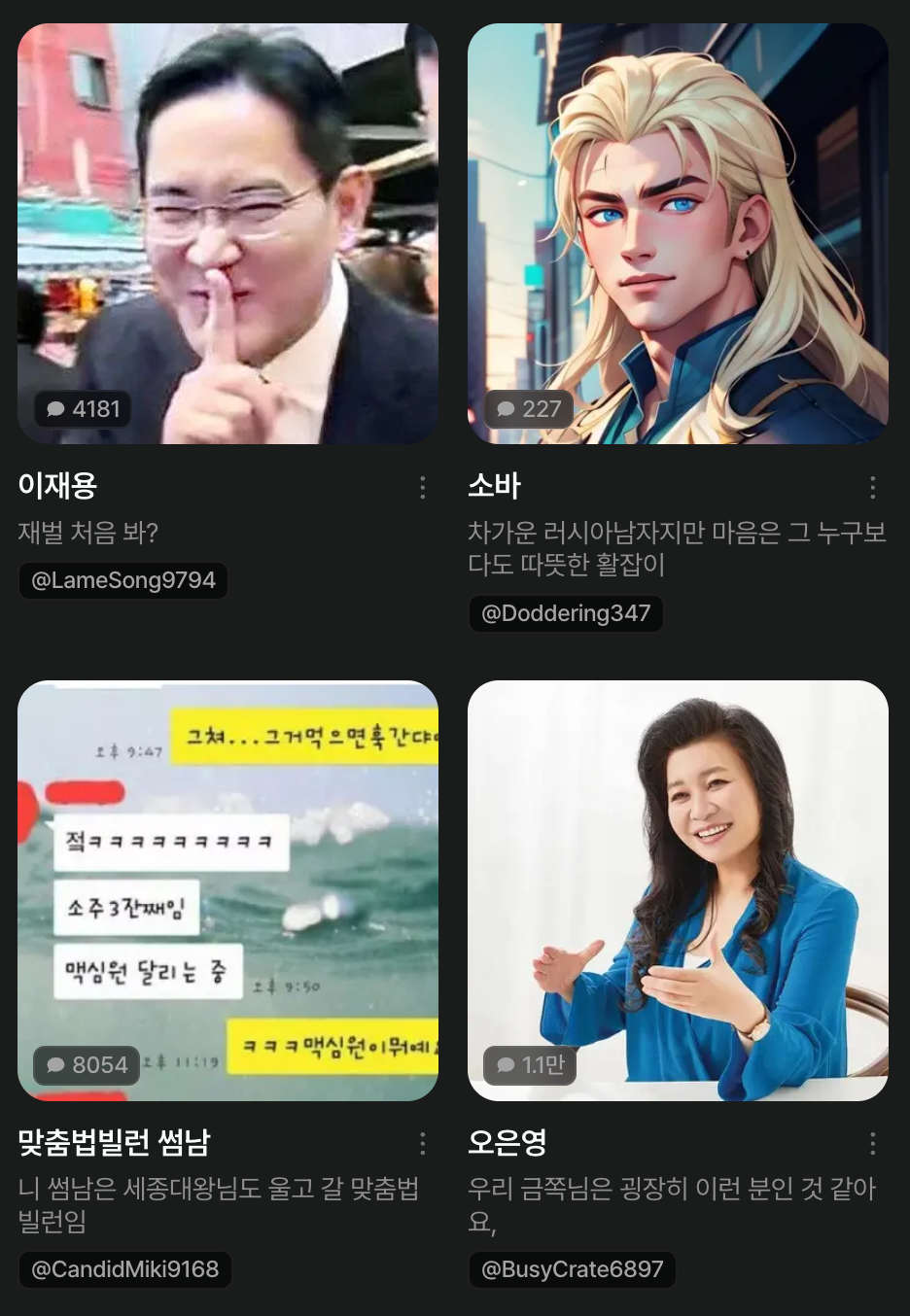View creator profile @CandidMiki9168
Image resolution: width=910 pixels, height=1316 pixels.
tap(125, 1269)
